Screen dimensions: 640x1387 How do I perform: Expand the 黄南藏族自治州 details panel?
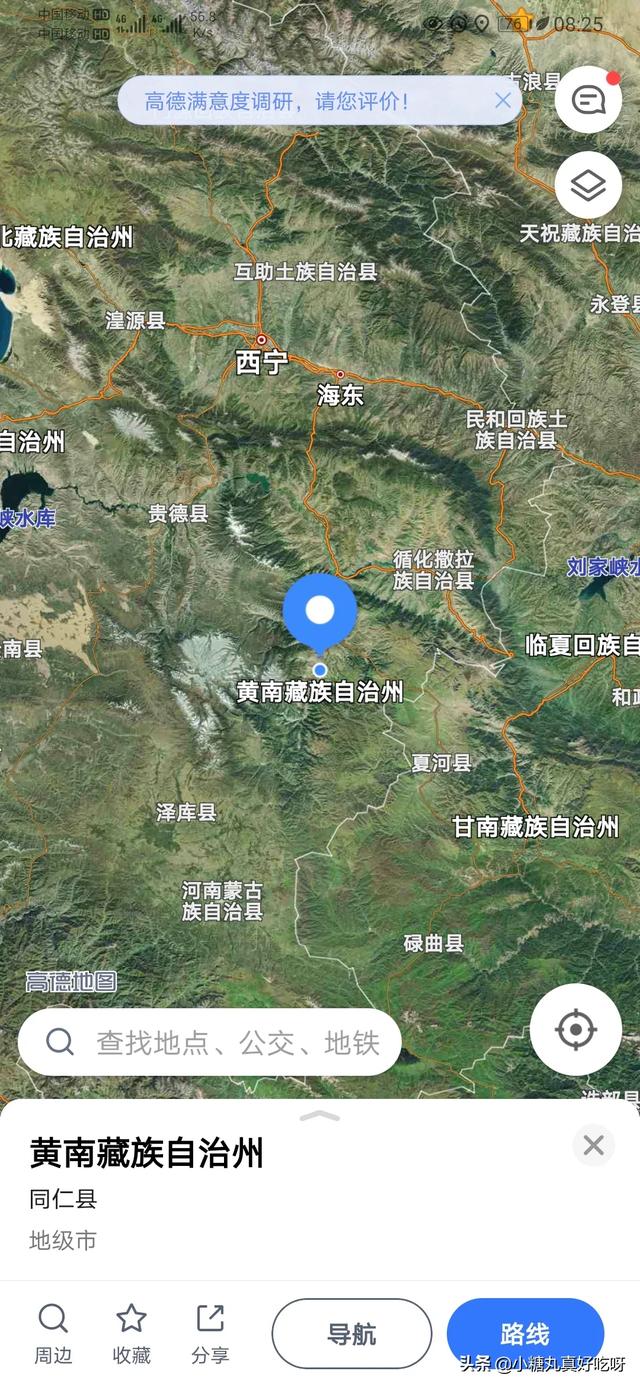tap(320, 1116)
